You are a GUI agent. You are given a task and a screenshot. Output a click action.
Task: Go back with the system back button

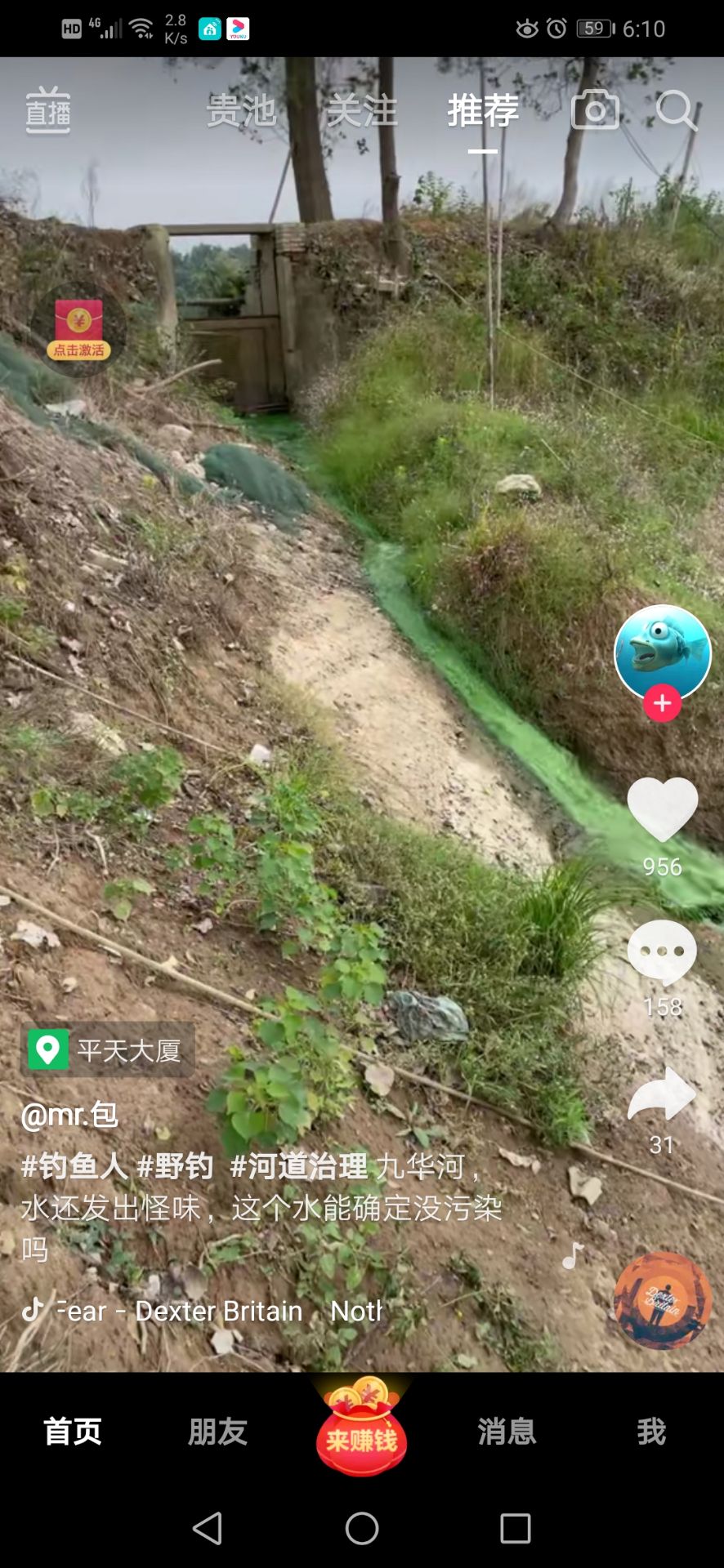(208, 1528)
